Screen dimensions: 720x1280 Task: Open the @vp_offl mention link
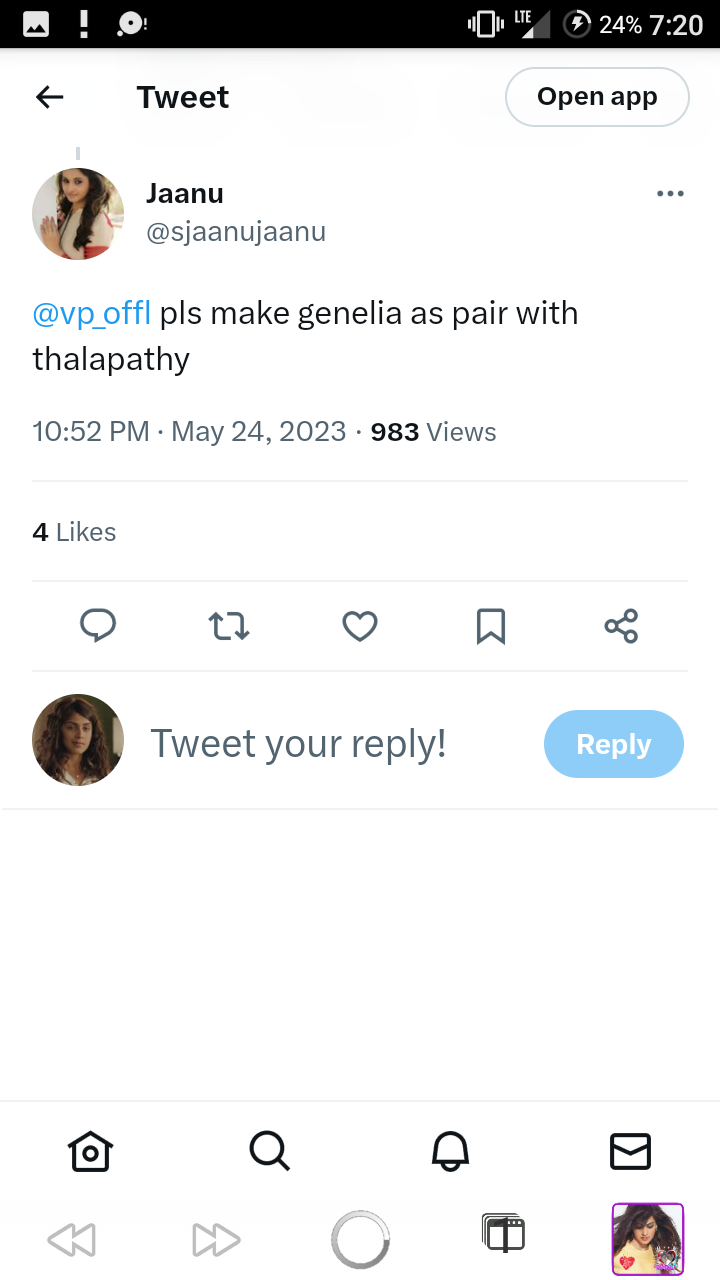(91, 314)
